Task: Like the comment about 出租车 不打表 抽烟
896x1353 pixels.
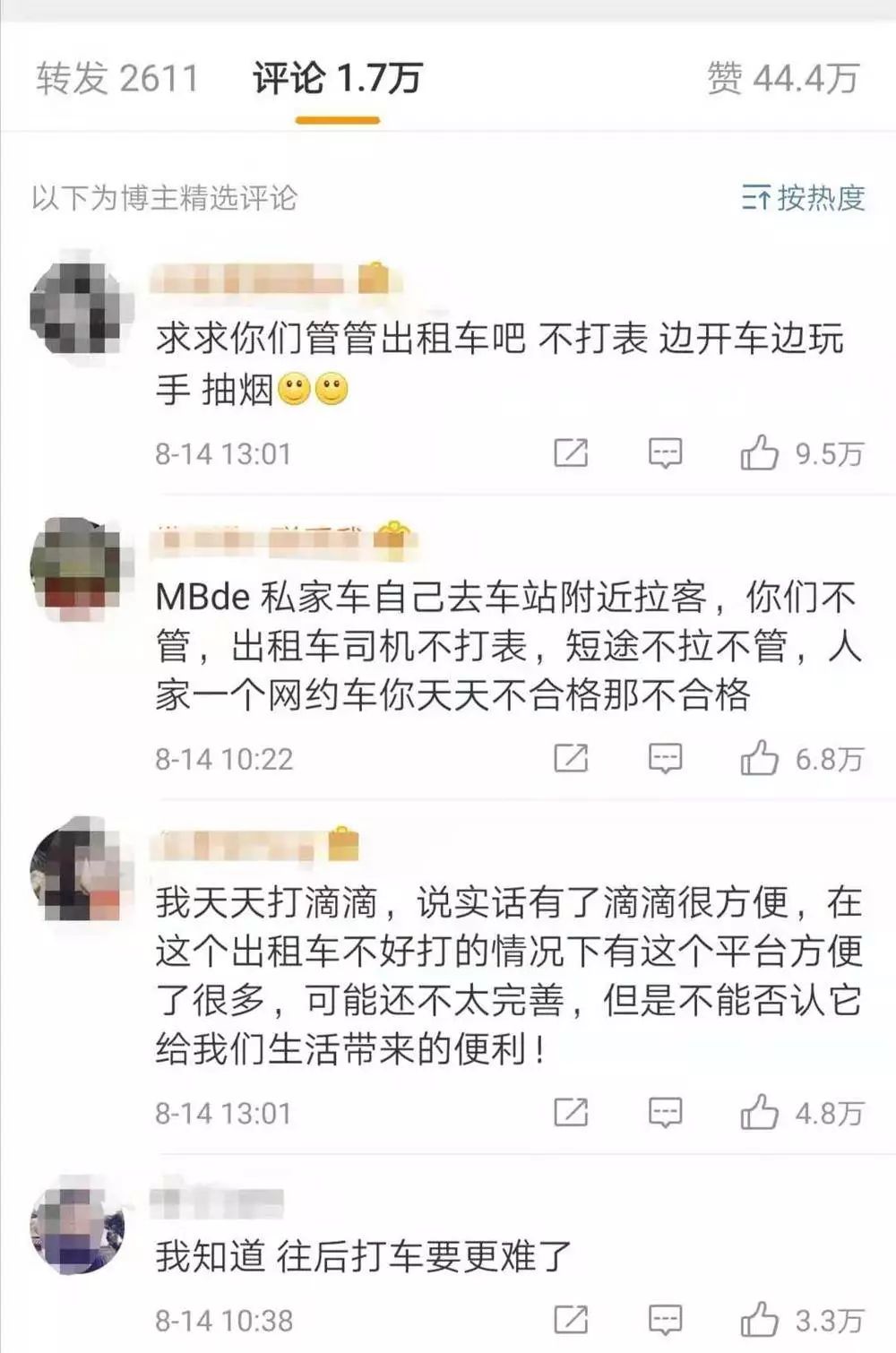Action: [x=759, y=453]
